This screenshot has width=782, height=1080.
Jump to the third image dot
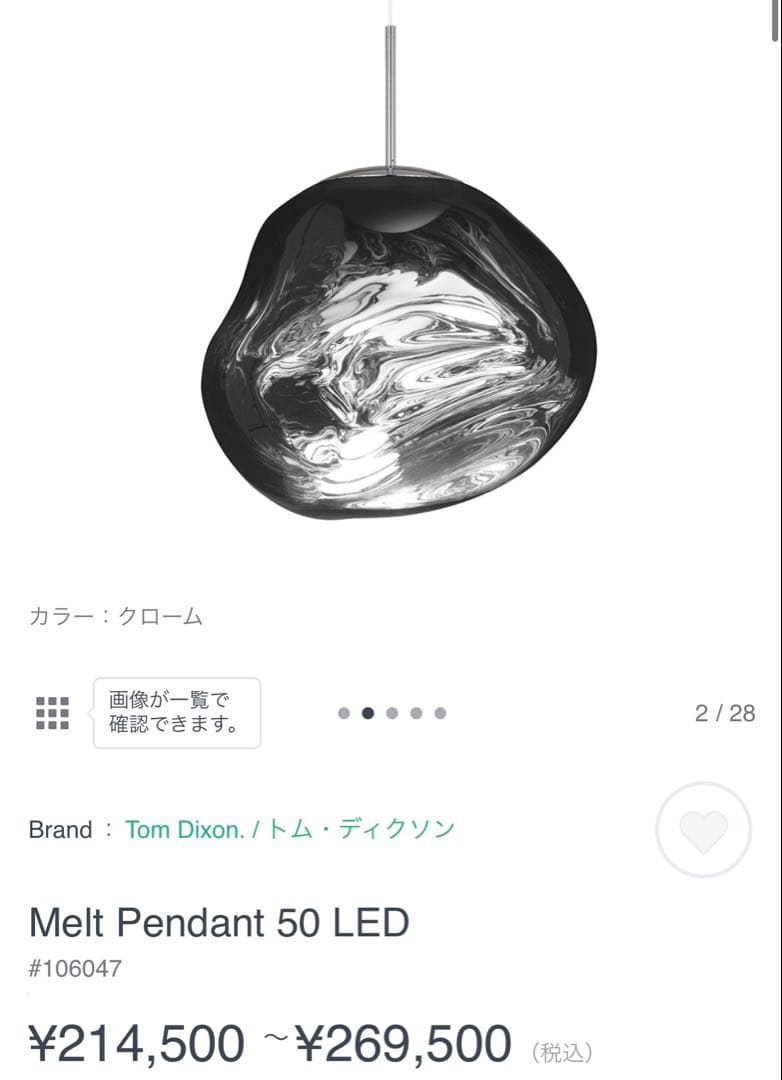[x=392, y=713]
